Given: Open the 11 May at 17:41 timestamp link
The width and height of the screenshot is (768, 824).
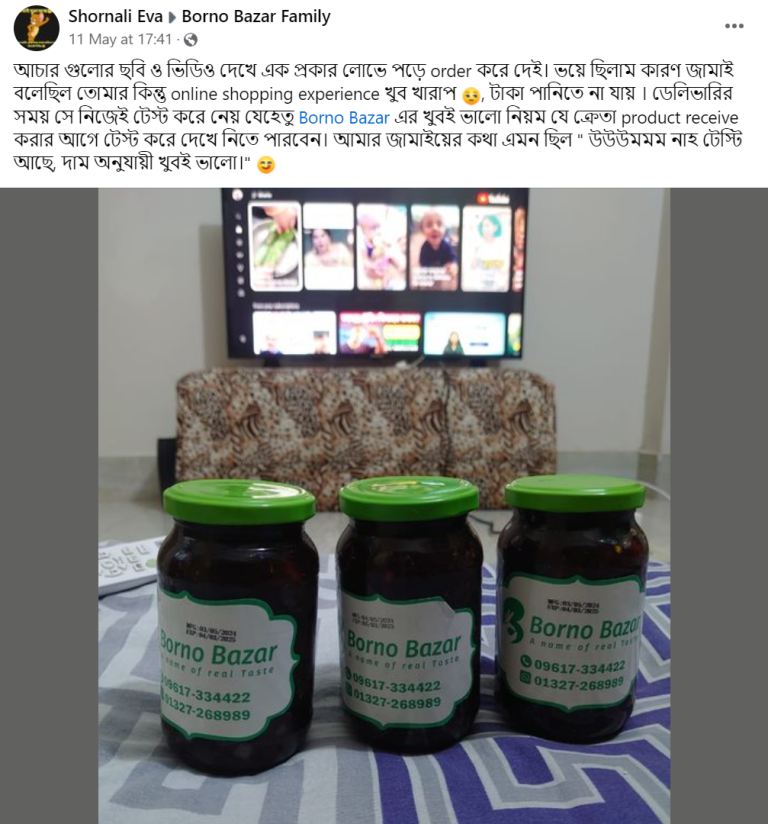Looking at the screenshot, I should pyautogui.click(x=120, y=40).
